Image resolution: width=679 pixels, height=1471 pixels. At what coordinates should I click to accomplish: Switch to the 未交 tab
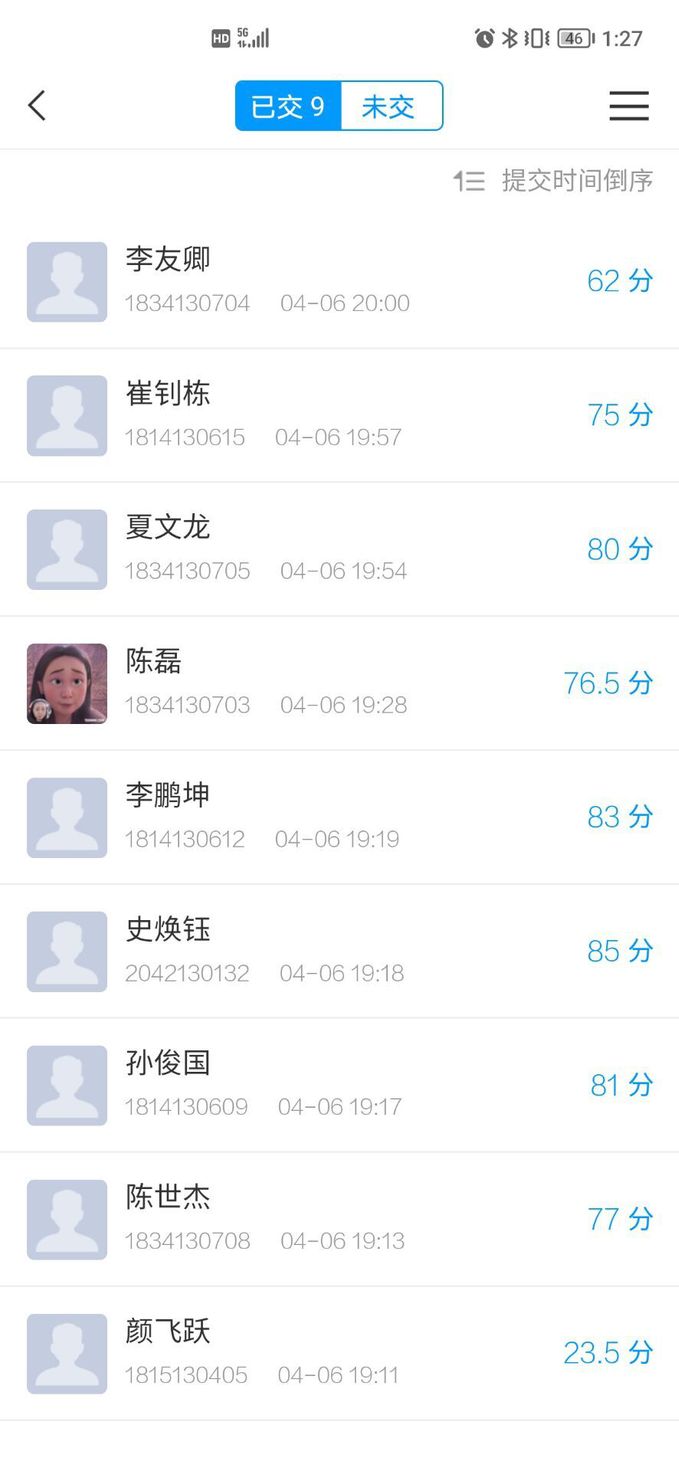389,107
